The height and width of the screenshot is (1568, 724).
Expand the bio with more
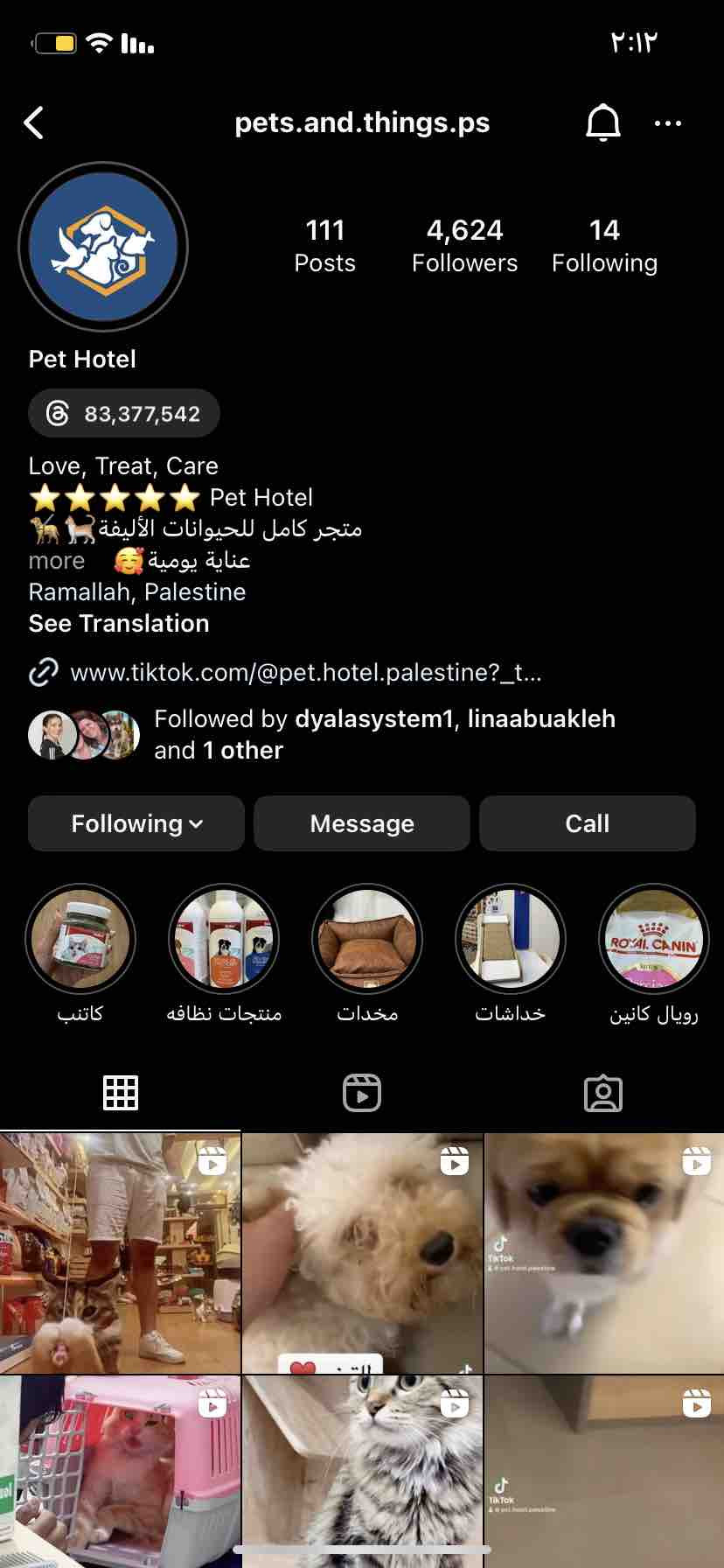(x=57, y=560)
